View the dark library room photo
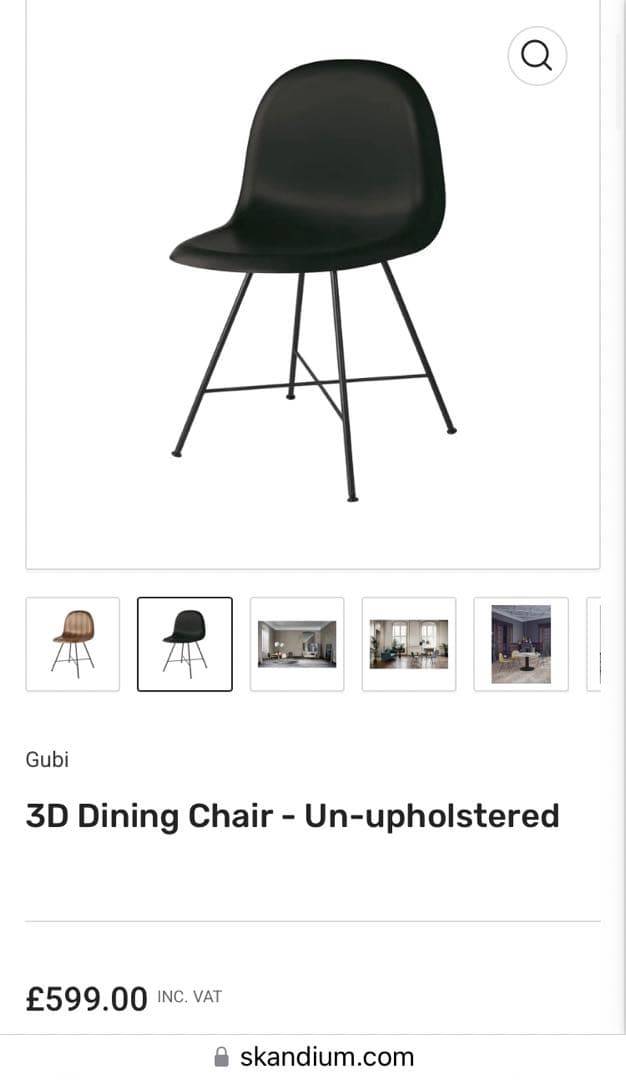Screen dimensions: 626x1080 pyautogui.click(x=521, y=644)
